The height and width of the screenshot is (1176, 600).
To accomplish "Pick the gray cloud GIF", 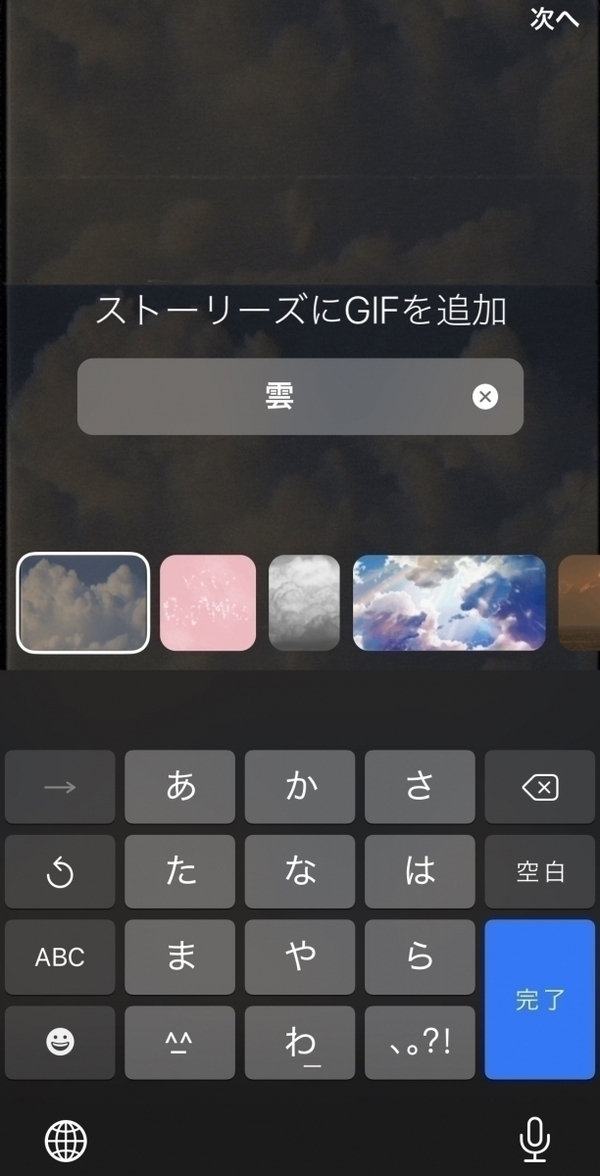I will pos(304,603).
